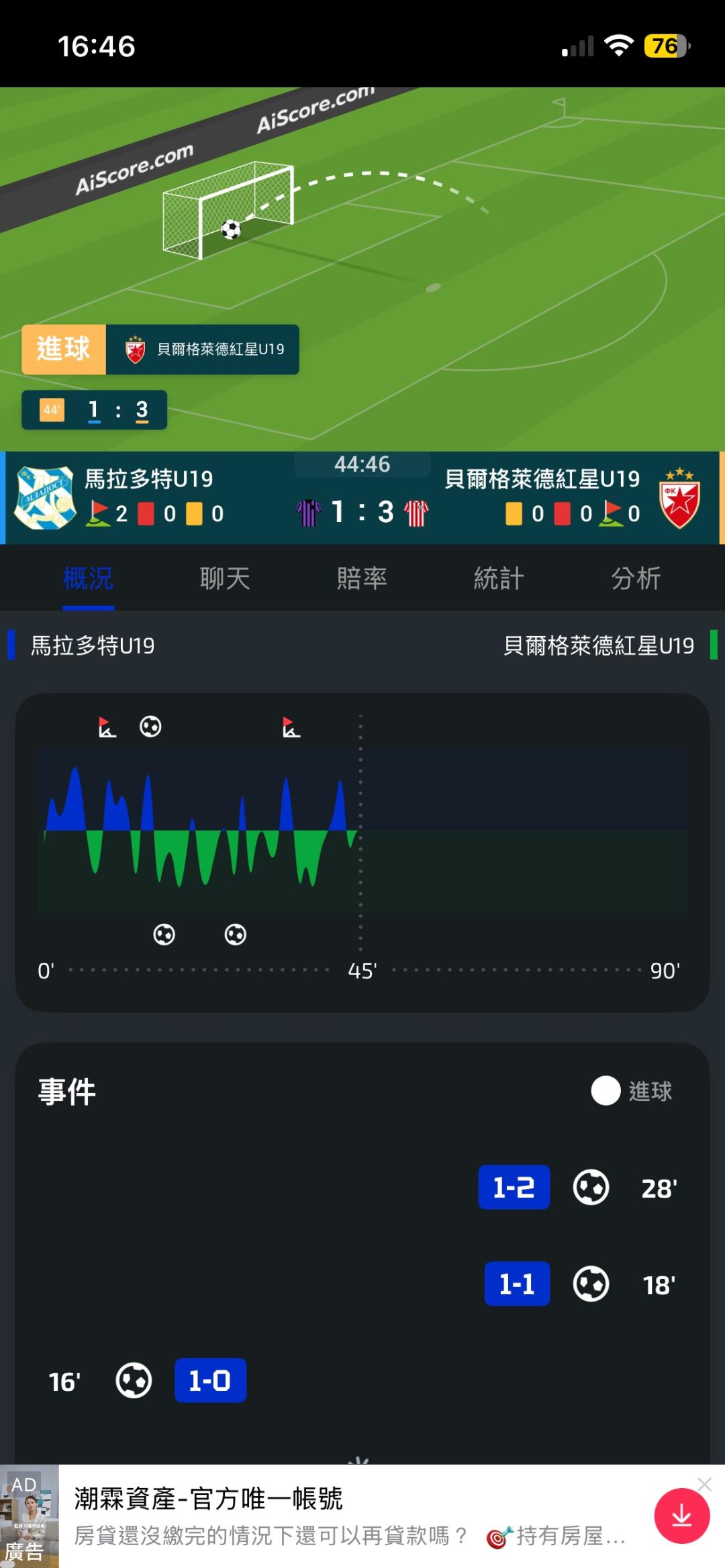Dismiss the bottom ad banner

pos(704,1484)
